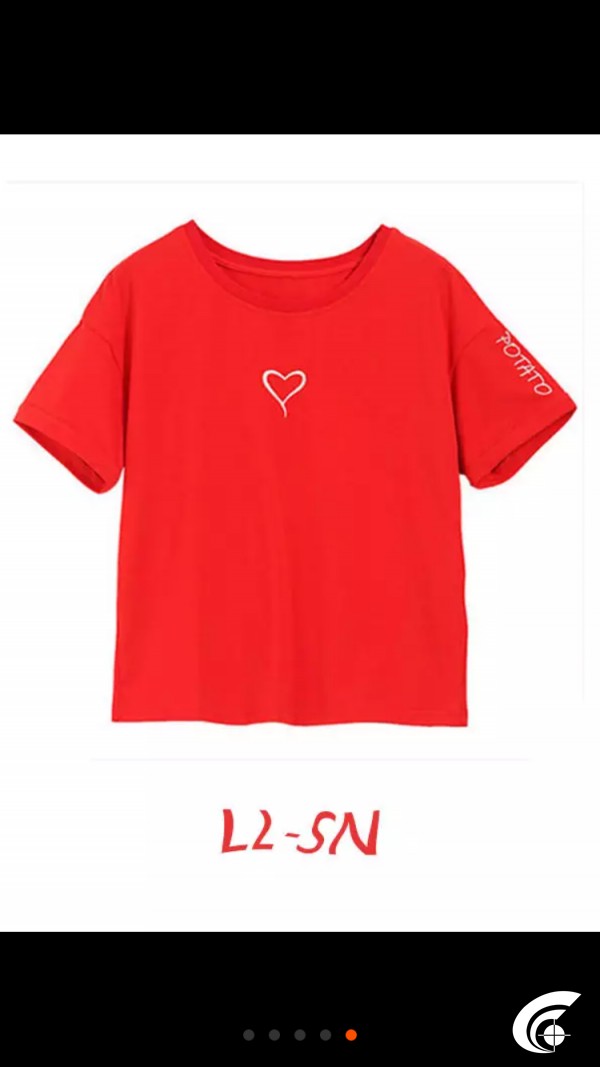
Task: Tap the red t-shirt photo in viewer
Action: pos(295,470)
